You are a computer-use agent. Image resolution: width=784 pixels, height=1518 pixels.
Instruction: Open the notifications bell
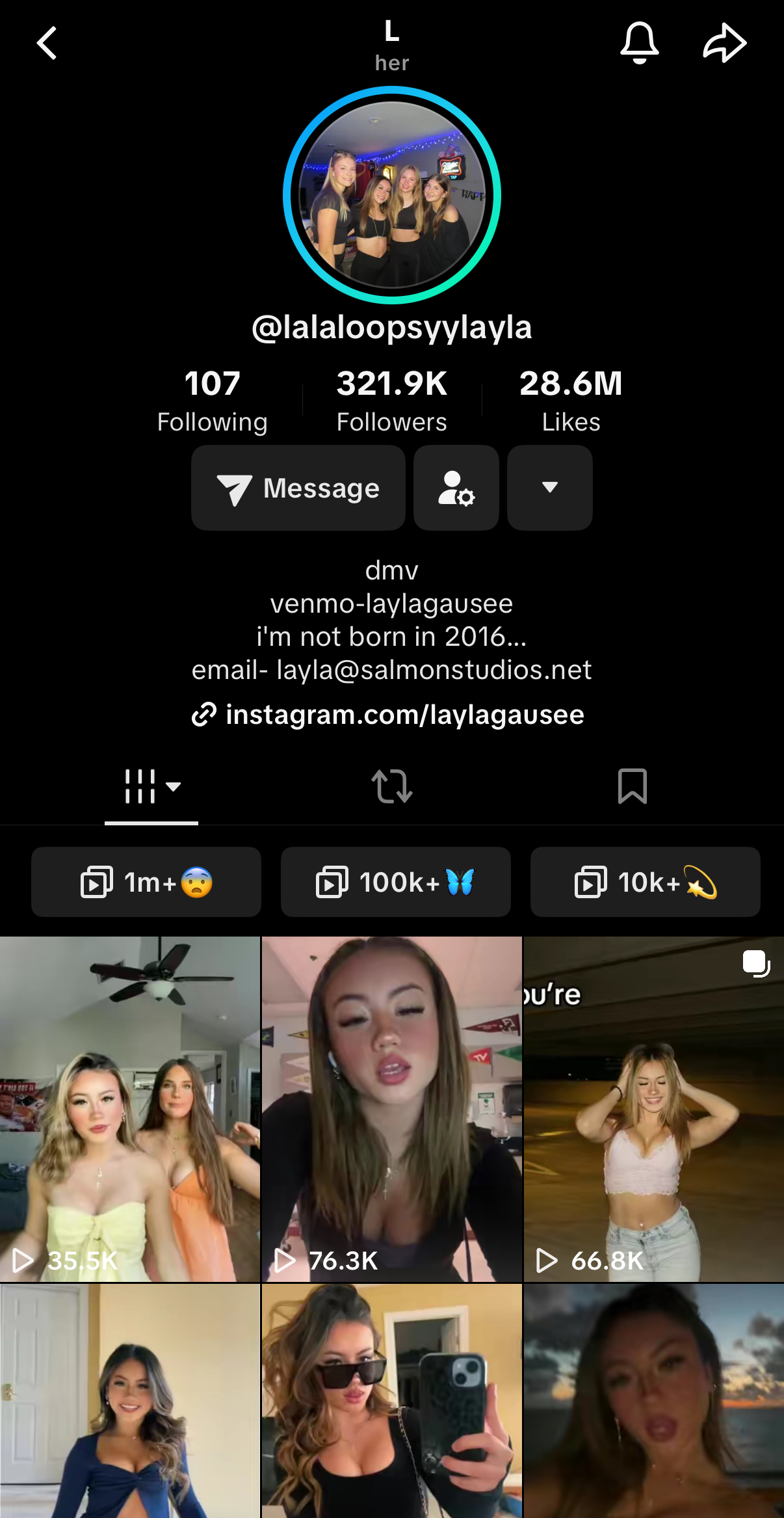[x=640, y=43]
